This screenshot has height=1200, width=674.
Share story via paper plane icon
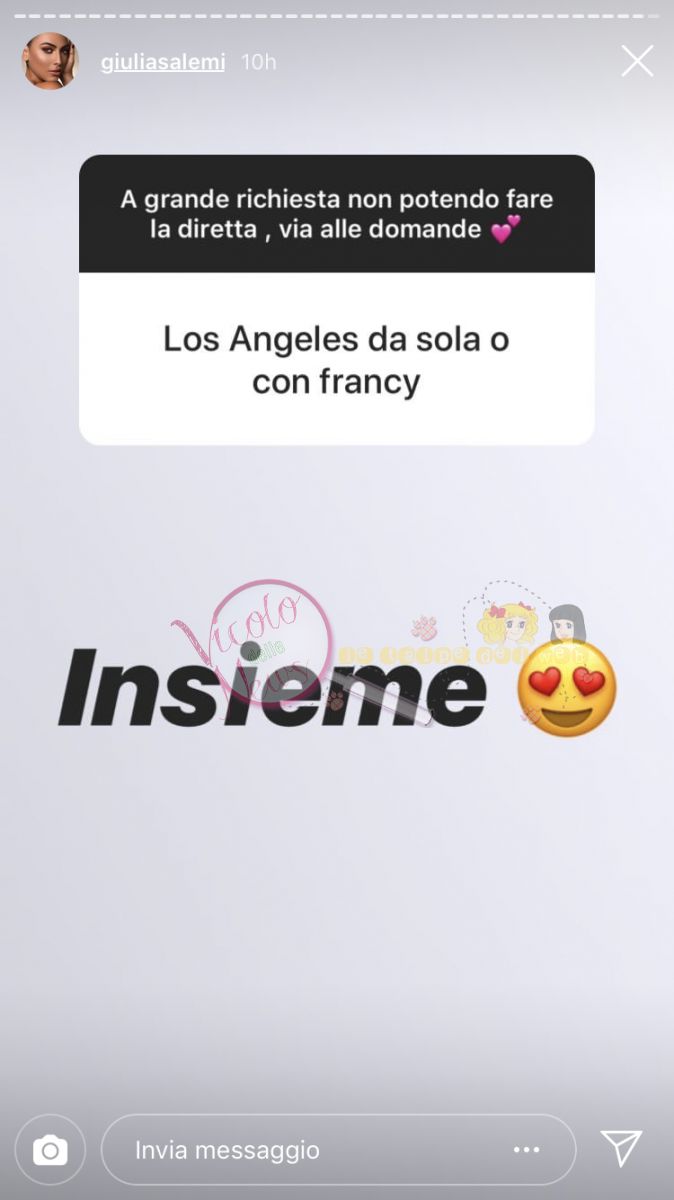point(621,1149)
